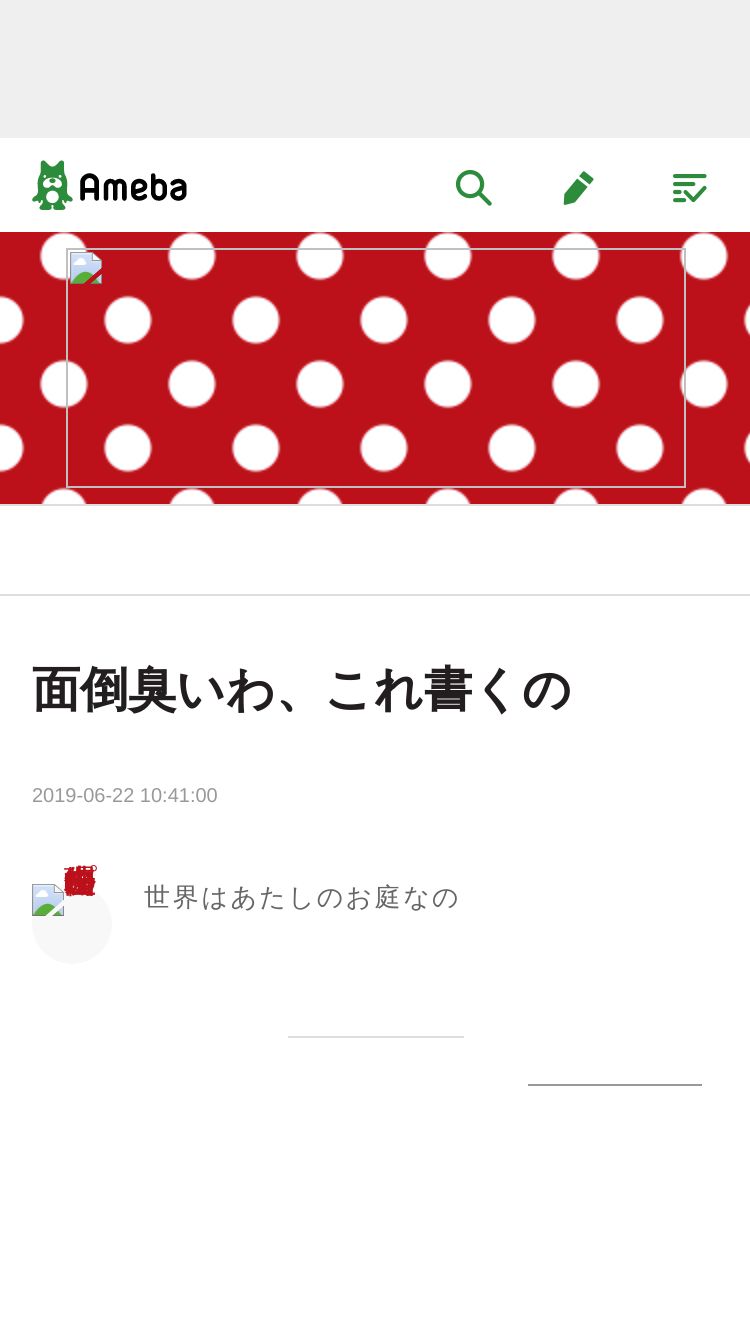Open the search magnifier icon
Viewport: 750px width, 1334px height.
click(x=473, y=187)
